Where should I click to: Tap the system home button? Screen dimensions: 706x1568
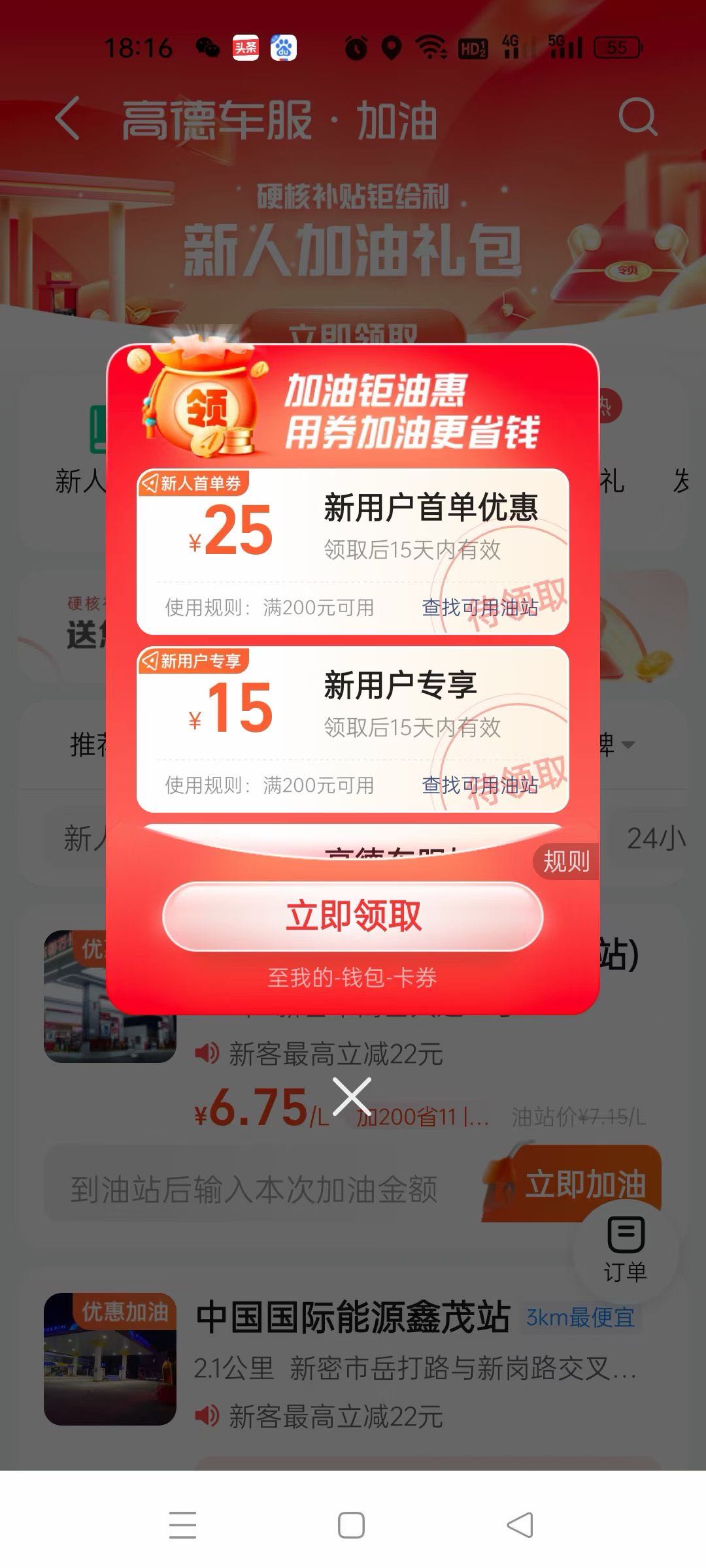coord(351,1526)
